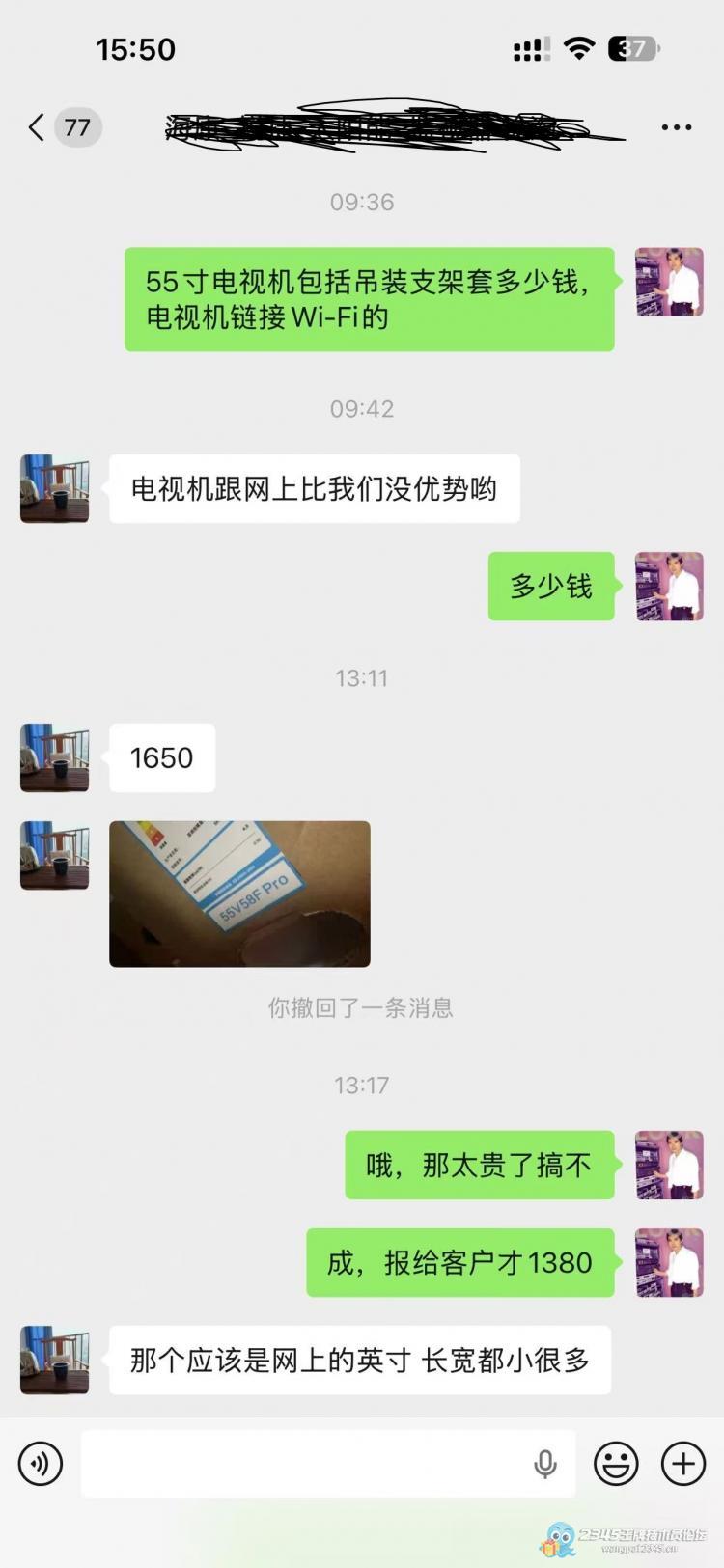The image size is (724, 1568).
Task: Open the plus attachments panel
Action: [x=683, y=1464]
